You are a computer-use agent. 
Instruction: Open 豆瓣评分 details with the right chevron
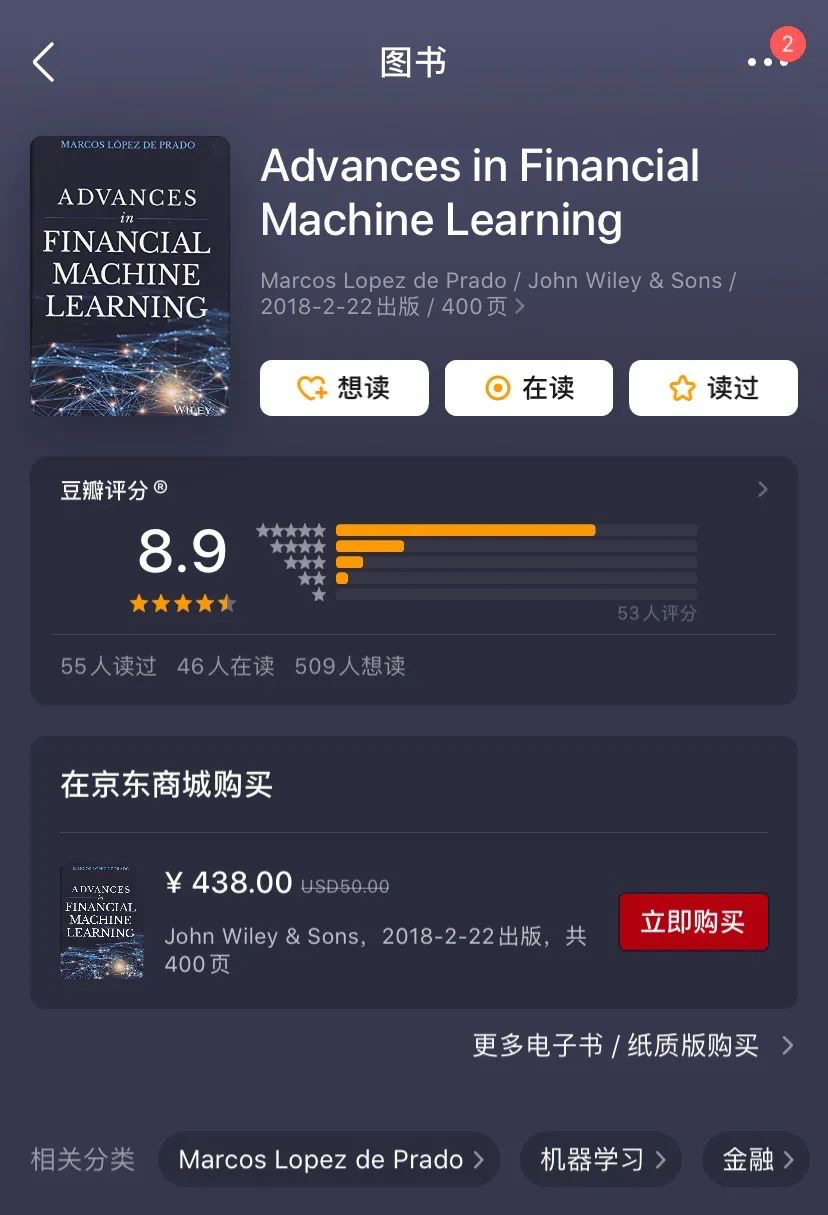pyautogui.click(x=763, y=489)
